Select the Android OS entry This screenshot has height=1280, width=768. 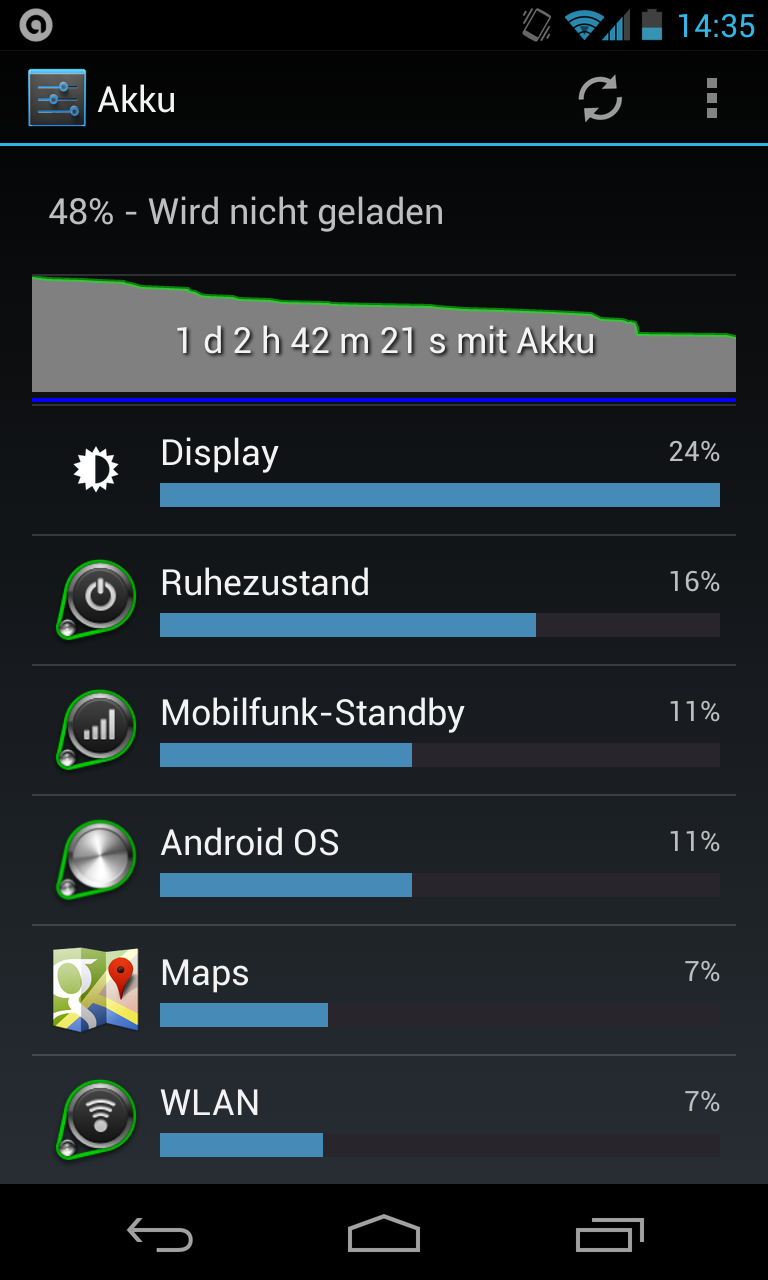(x=384, y=860)
